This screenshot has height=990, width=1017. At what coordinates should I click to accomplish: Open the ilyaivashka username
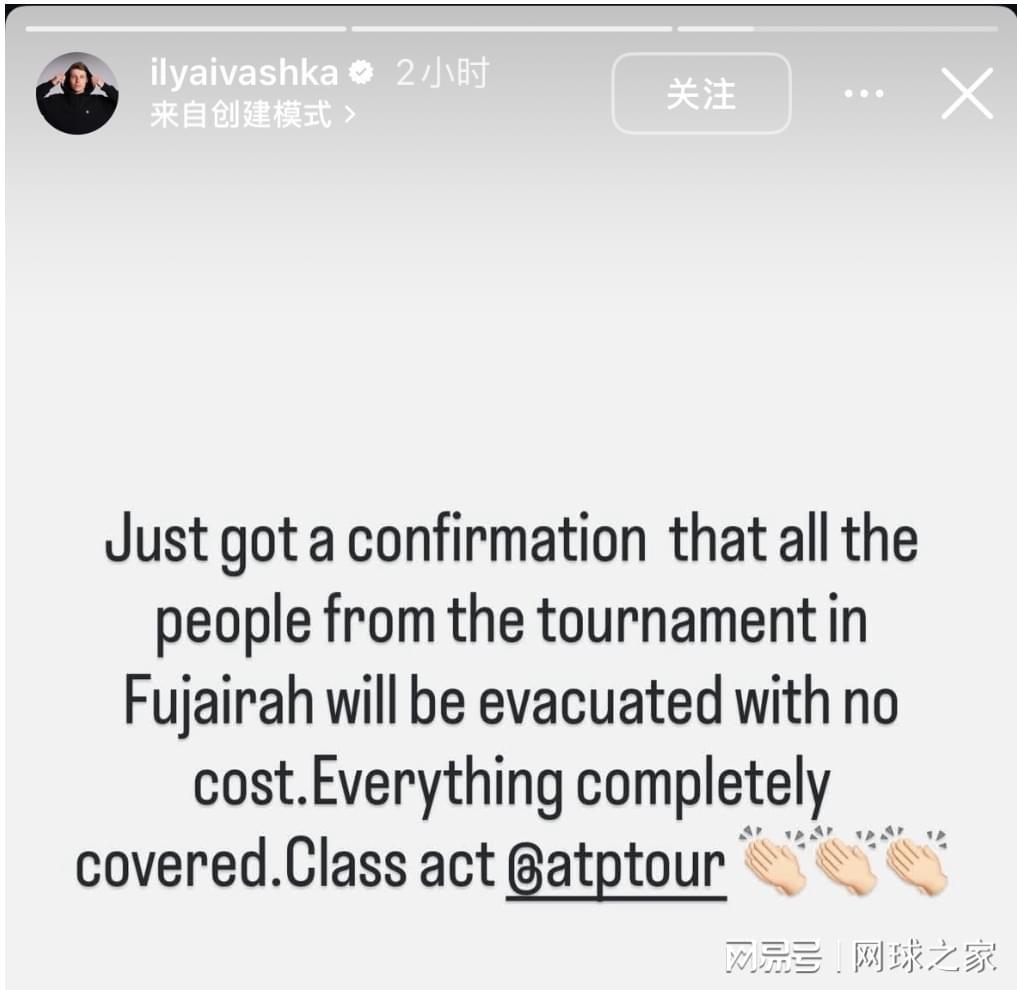(244, 73)
